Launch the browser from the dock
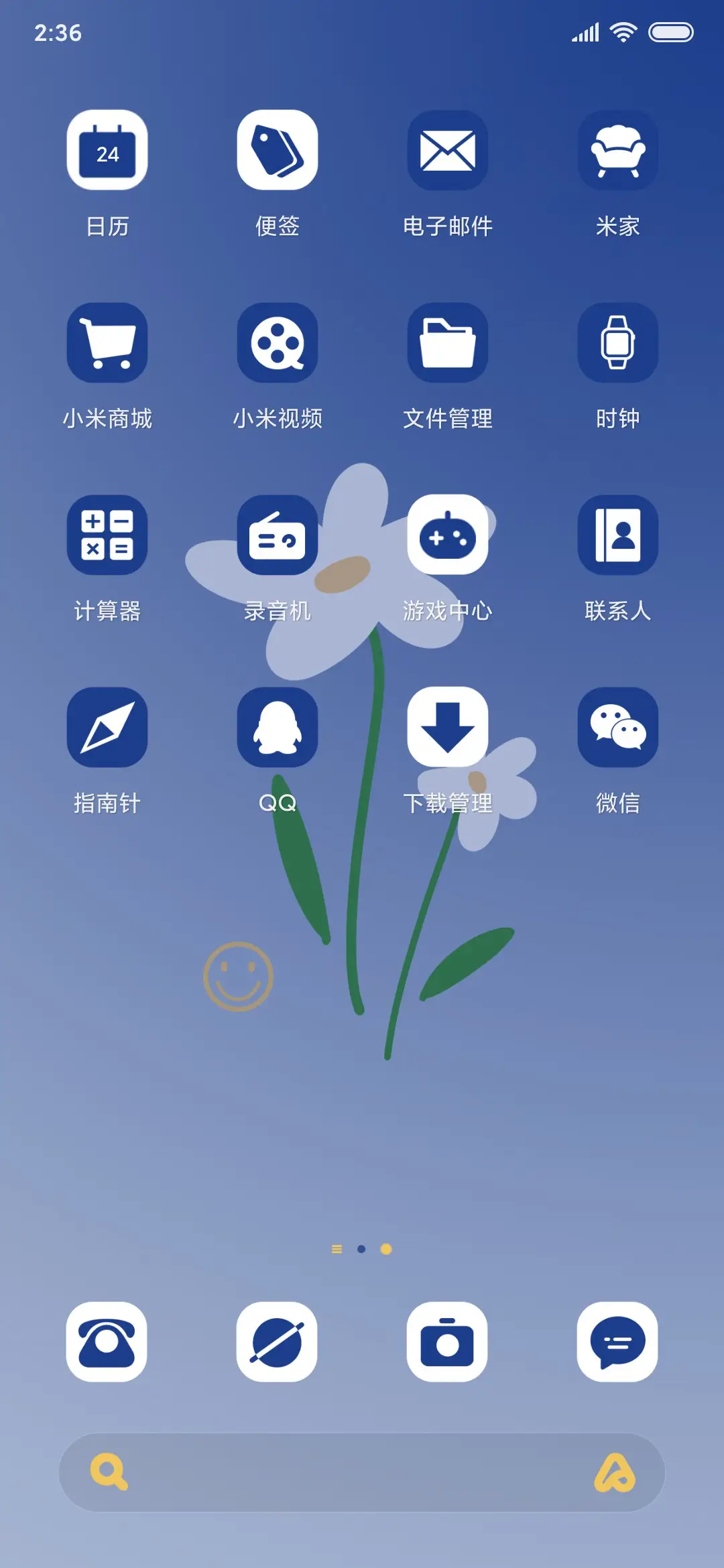The height and width of the screenshot is (1568, 724). (277, 1342)
